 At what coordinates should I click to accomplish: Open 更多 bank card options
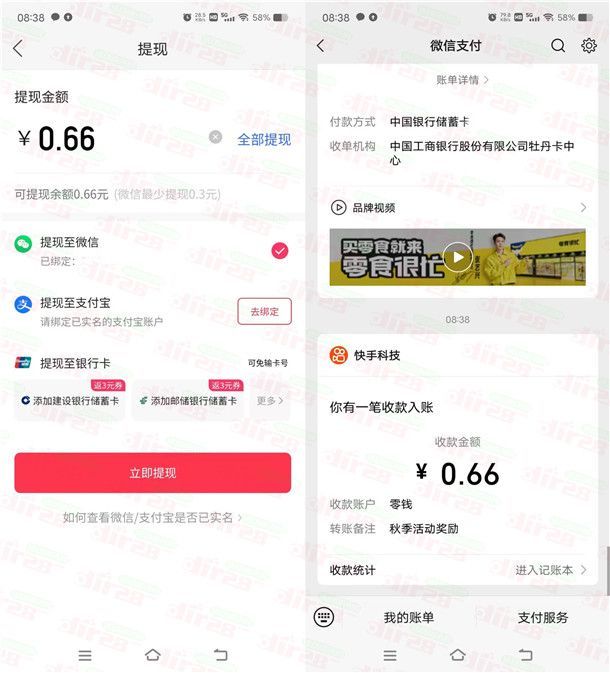click(x=269, y=400)
